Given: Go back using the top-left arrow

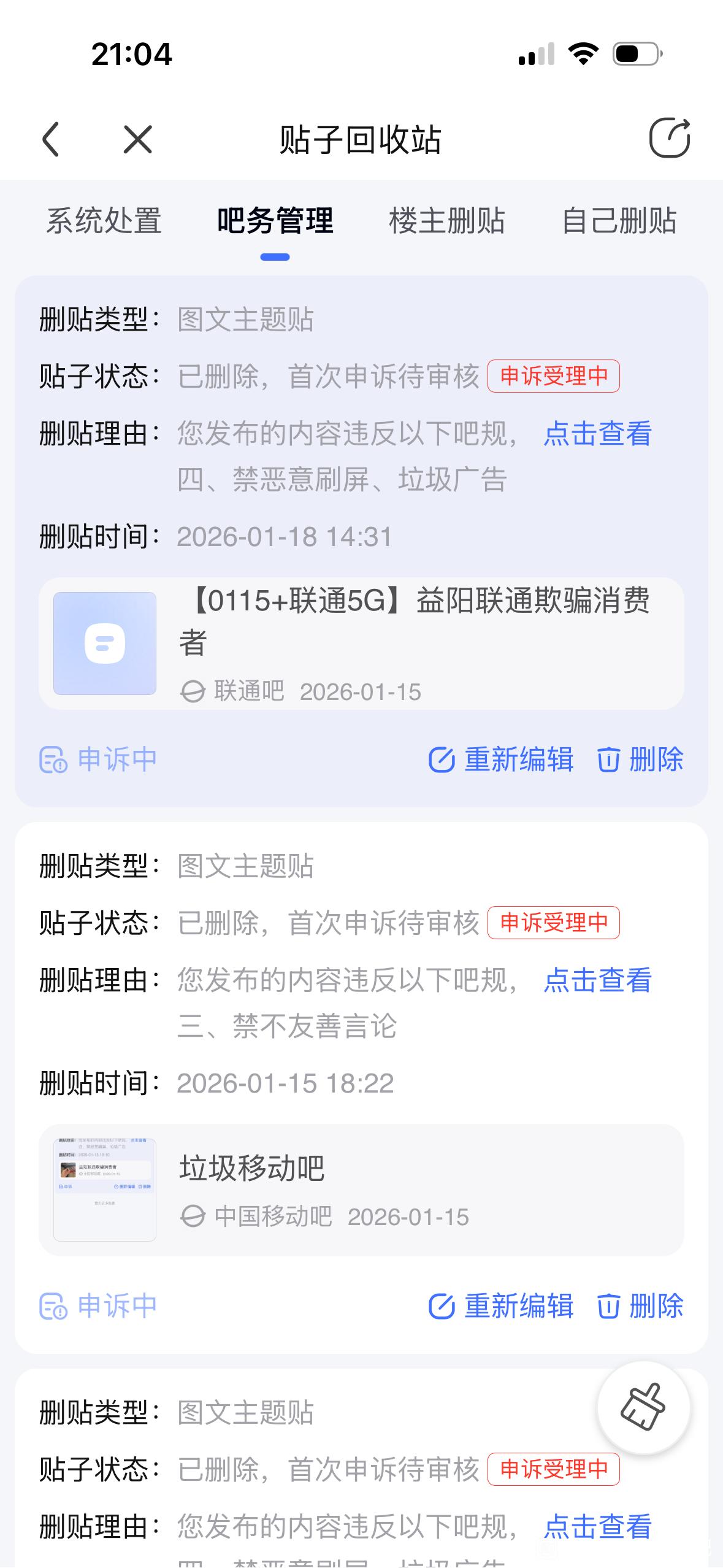Looking at the screenshot, I should pyautogui.click(x=52, y=139).
